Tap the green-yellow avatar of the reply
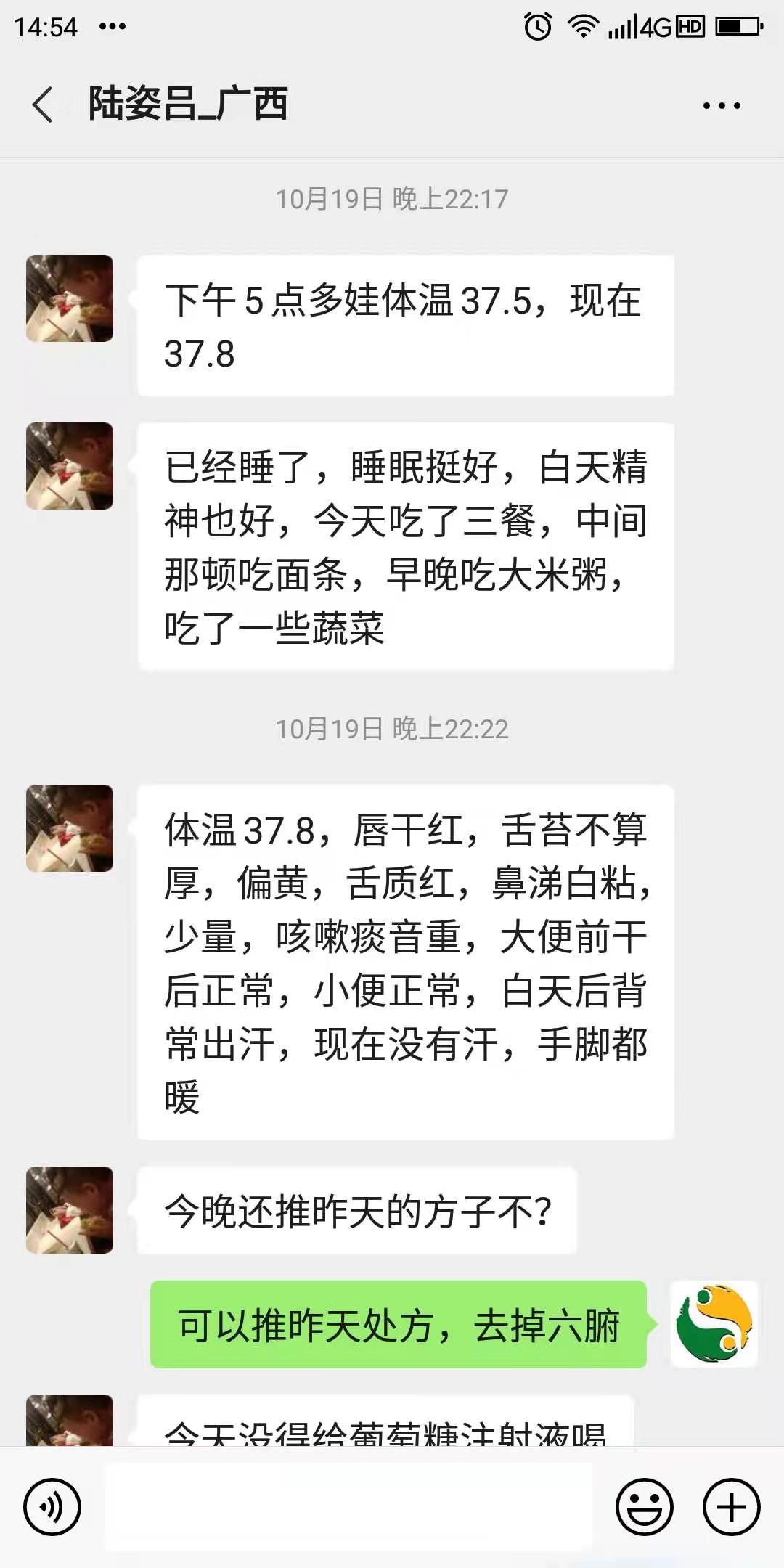 tap(714, 1324)
